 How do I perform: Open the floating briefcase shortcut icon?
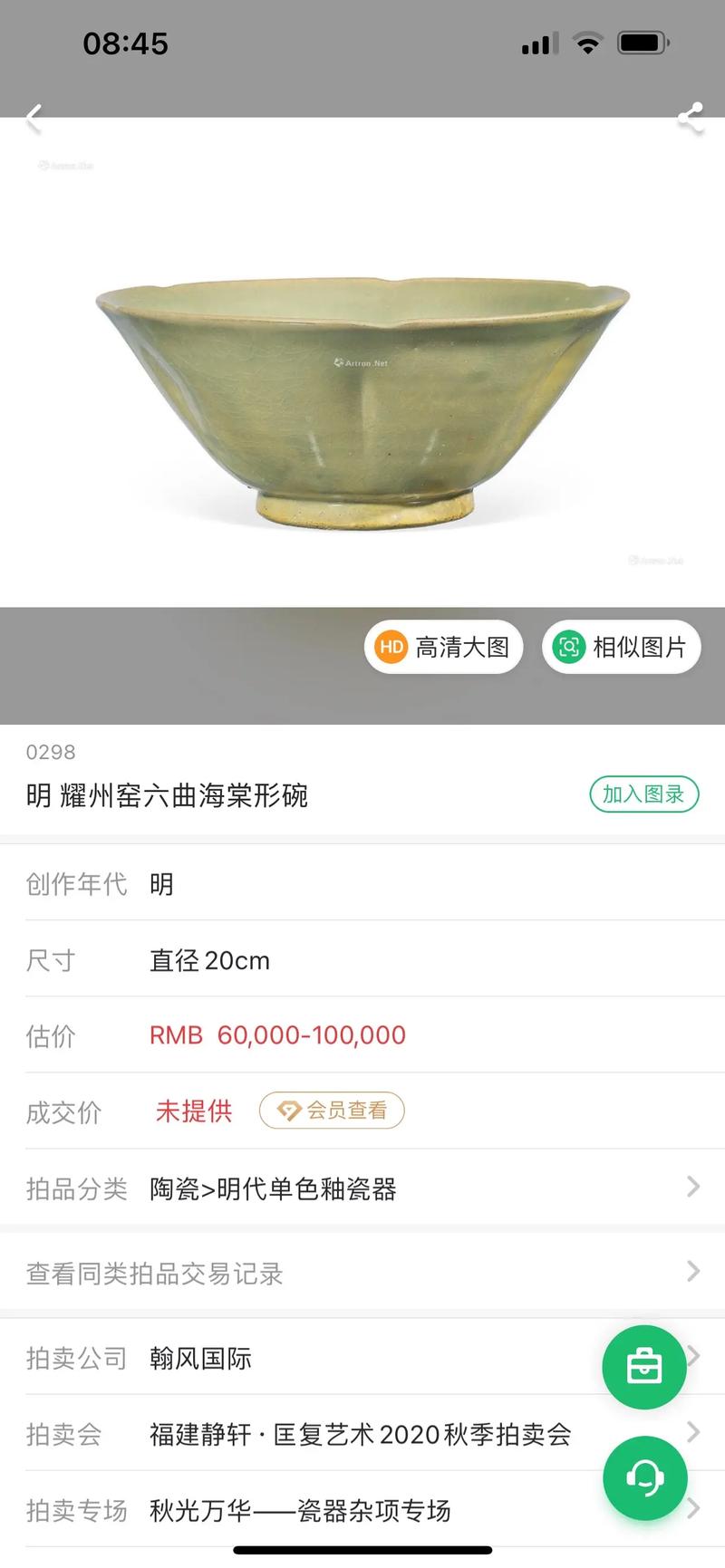pos(644,1368)
